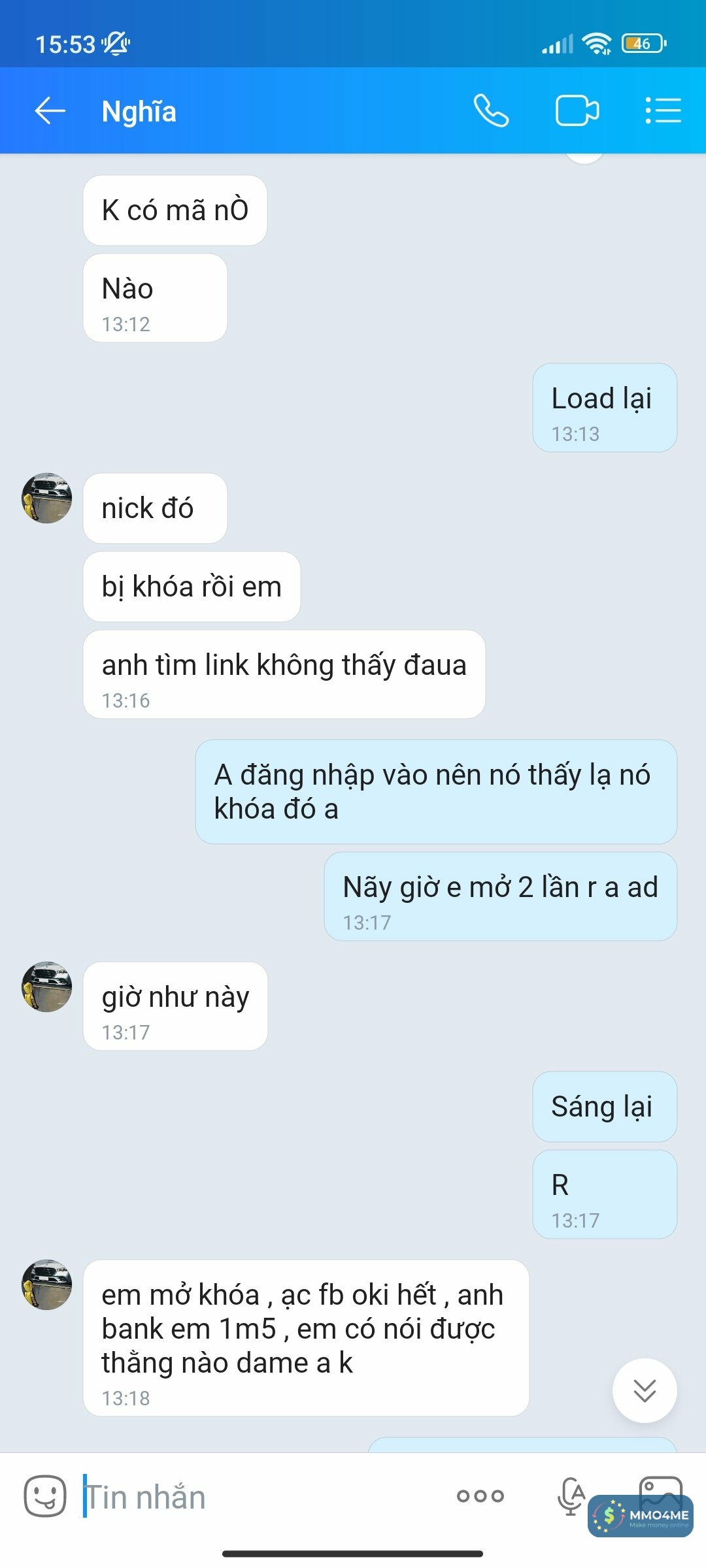Tap the voice message microphone
Image resolution: width=706 pixels, height=1568 pixels.
click(x=570, y=1495)
